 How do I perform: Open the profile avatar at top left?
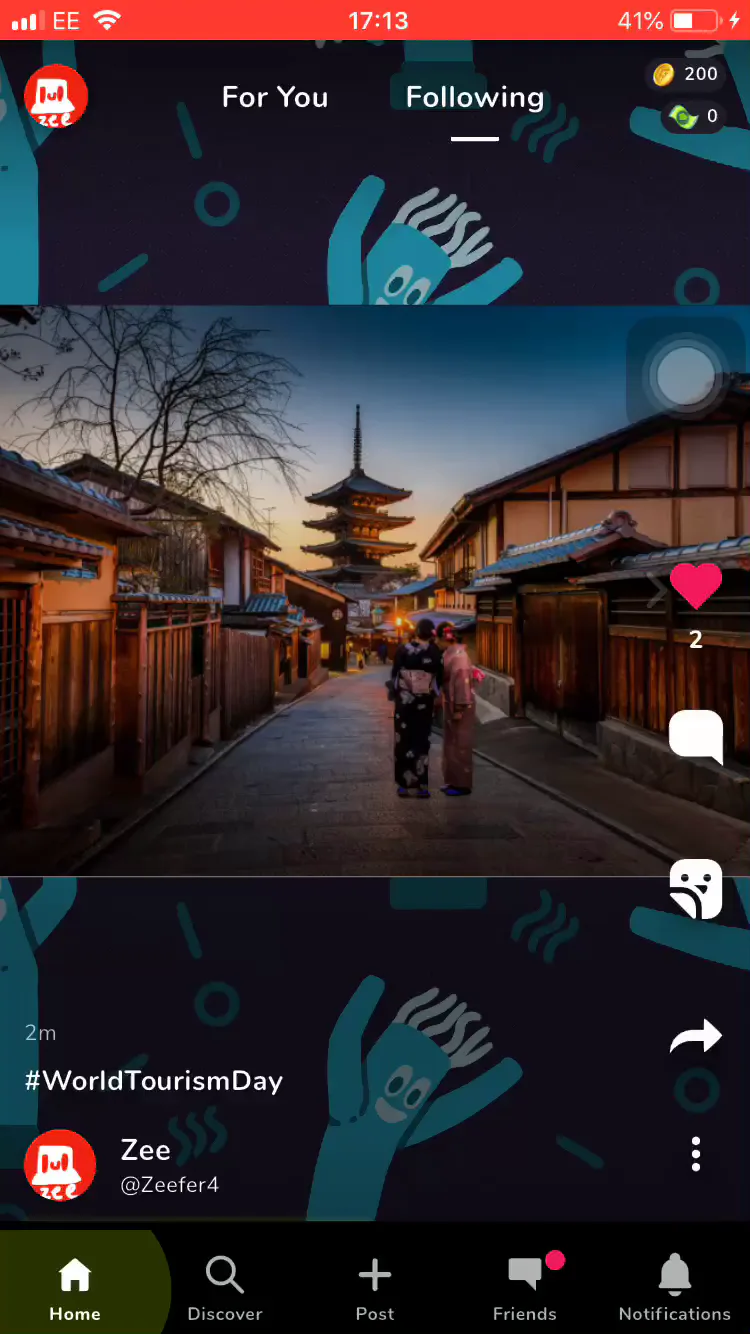[56, 97]
